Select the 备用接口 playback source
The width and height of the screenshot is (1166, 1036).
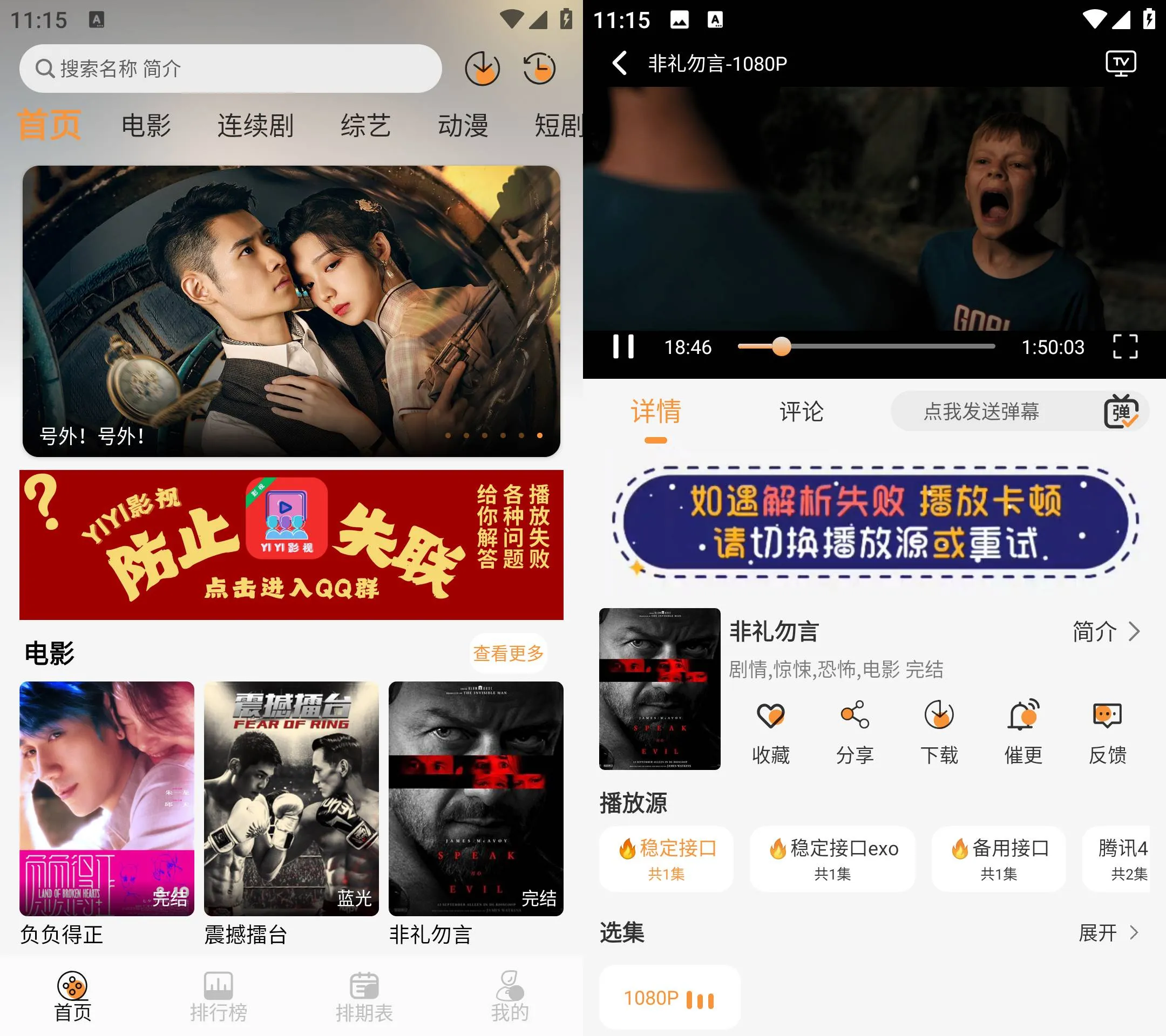(x=998, y=858)
